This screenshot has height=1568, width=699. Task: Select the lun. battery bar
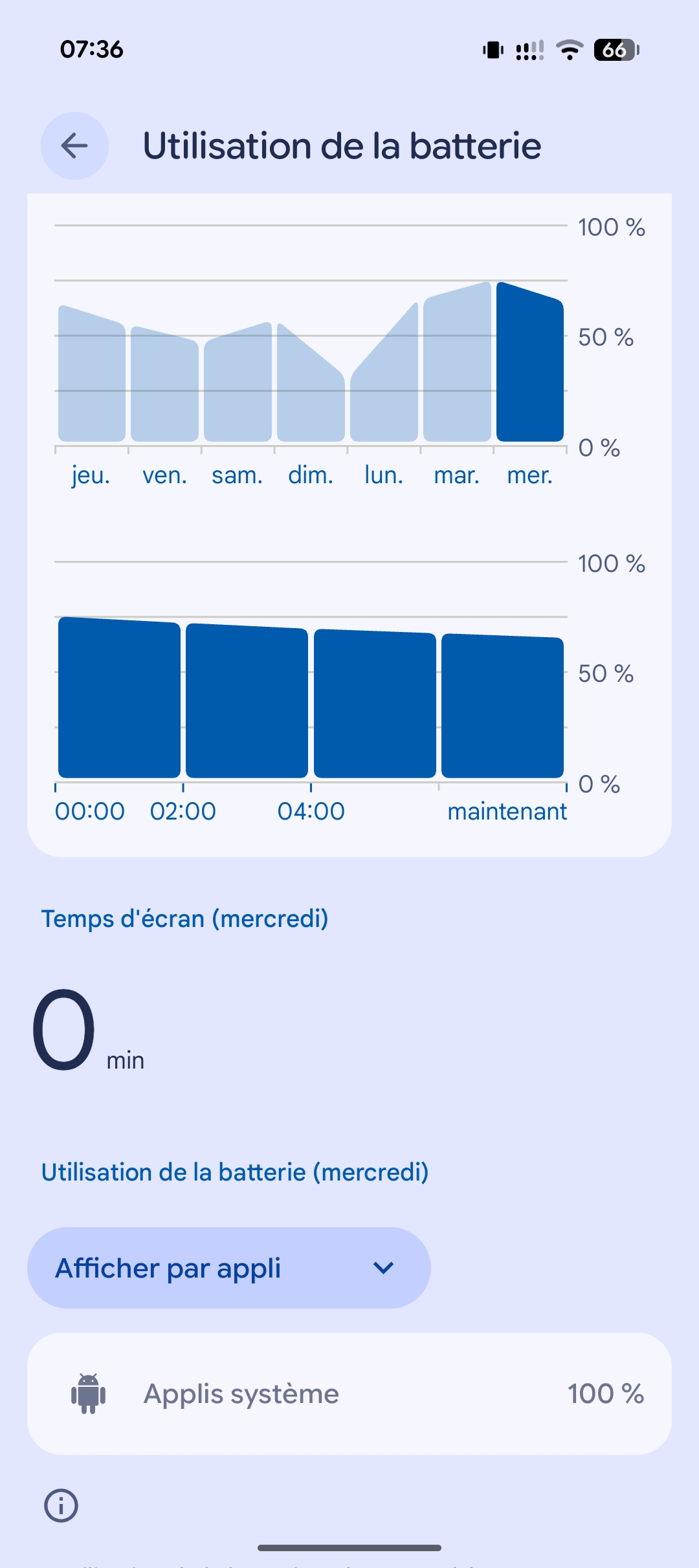pyautogui.click(x=384, y=395)
